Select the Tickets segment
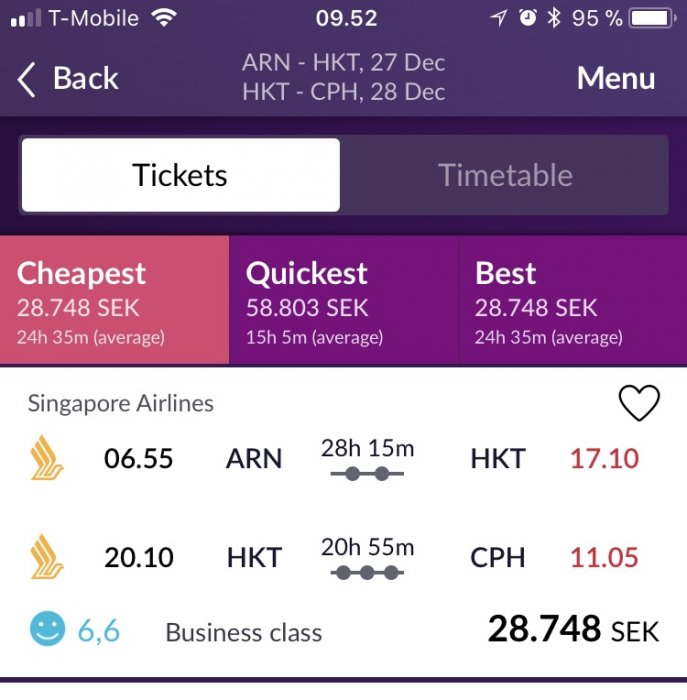This screenshot has height=700, width=687. (x=181, y=176)
